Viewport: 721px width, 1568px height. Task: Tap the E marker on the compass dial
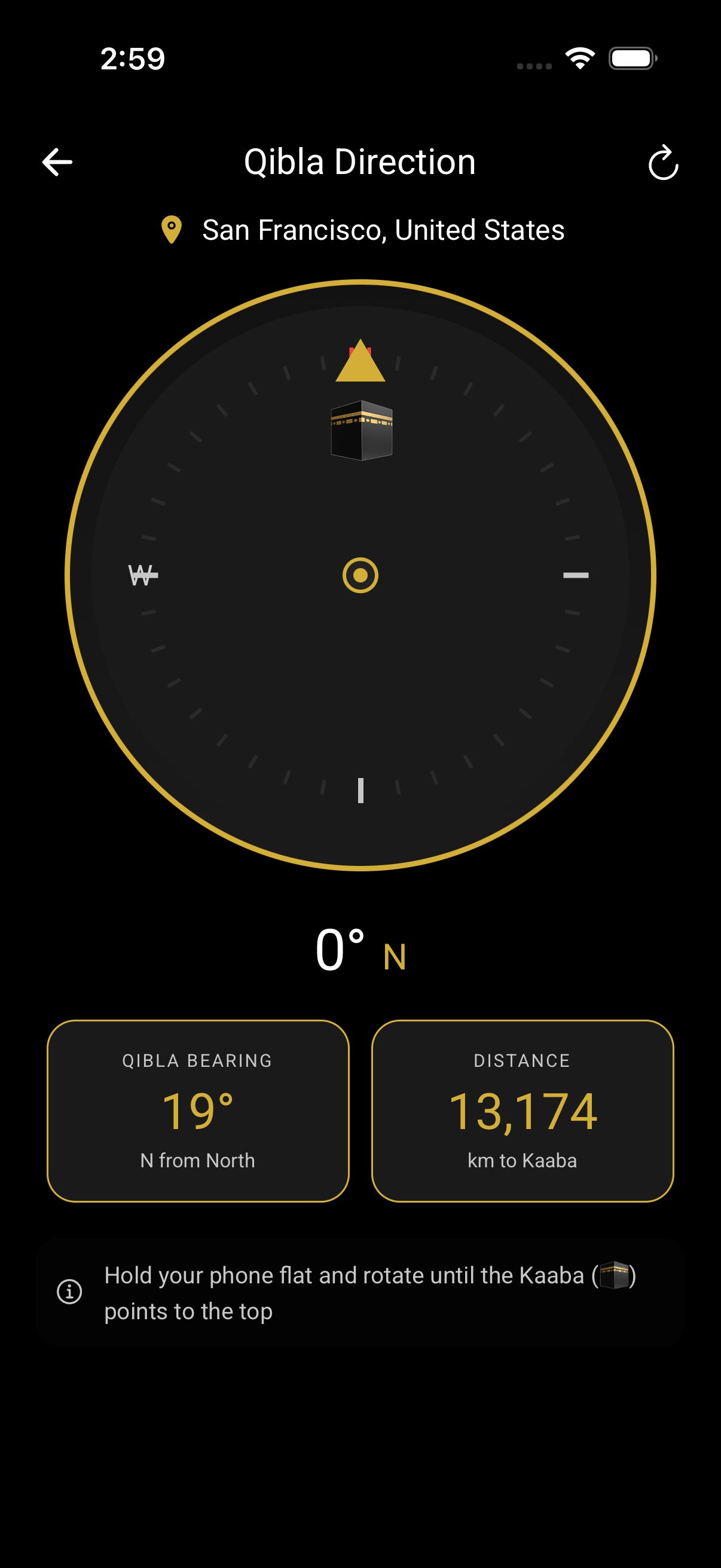(576, 575)
